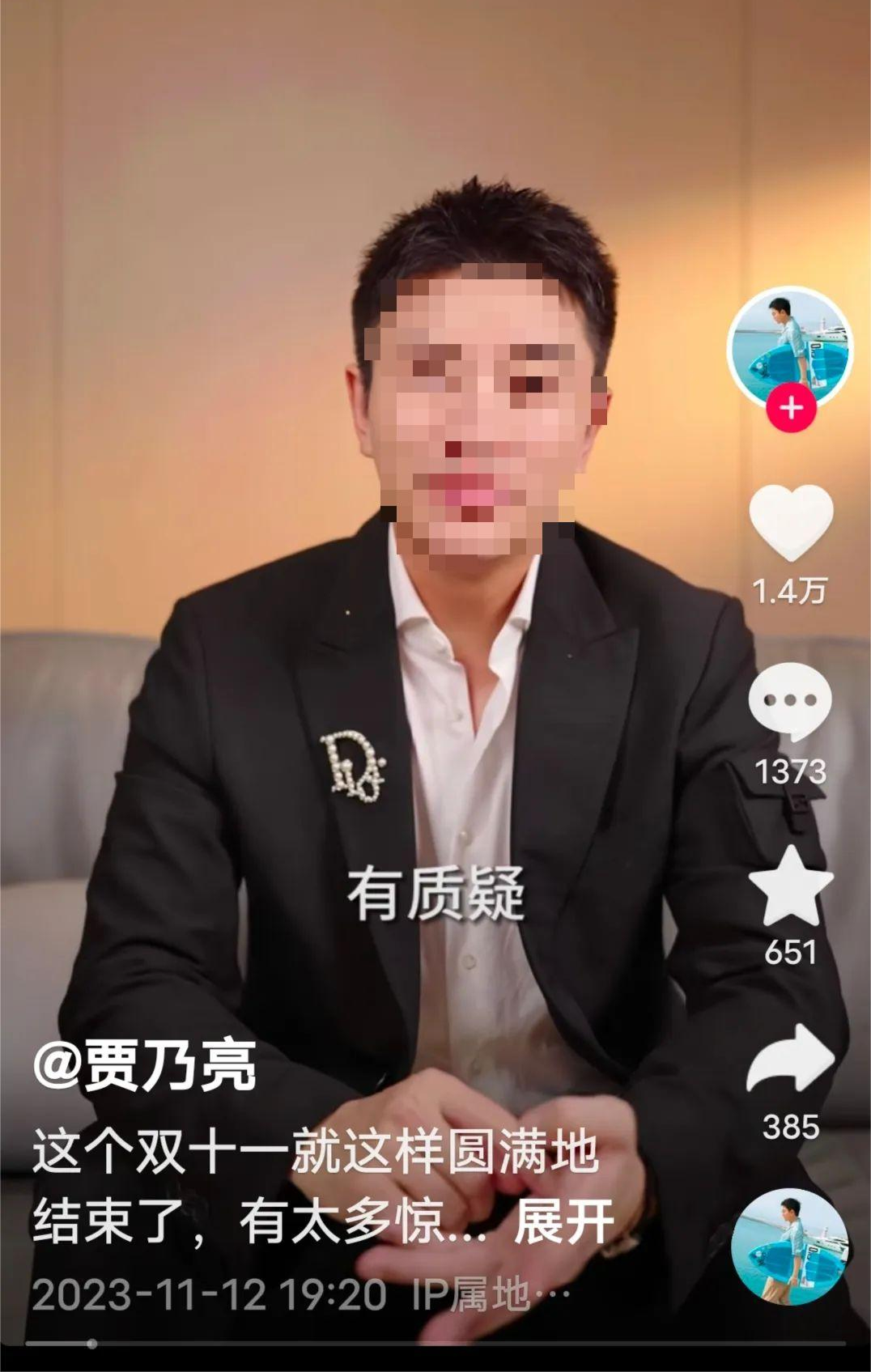This screenshot has width=871, height=1372.
Task: Share this video via the arrow icon
Action: [790, 1059]
